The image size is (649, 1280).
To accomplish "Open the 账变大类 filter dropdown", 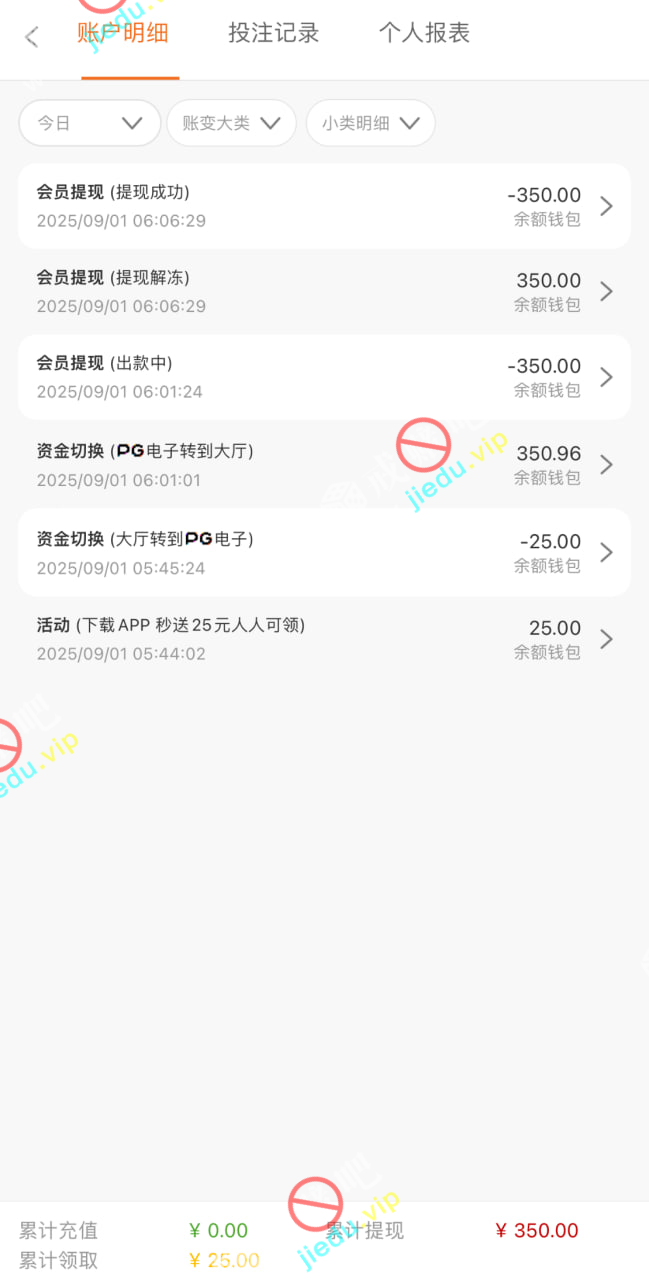I will click(231, 123).
